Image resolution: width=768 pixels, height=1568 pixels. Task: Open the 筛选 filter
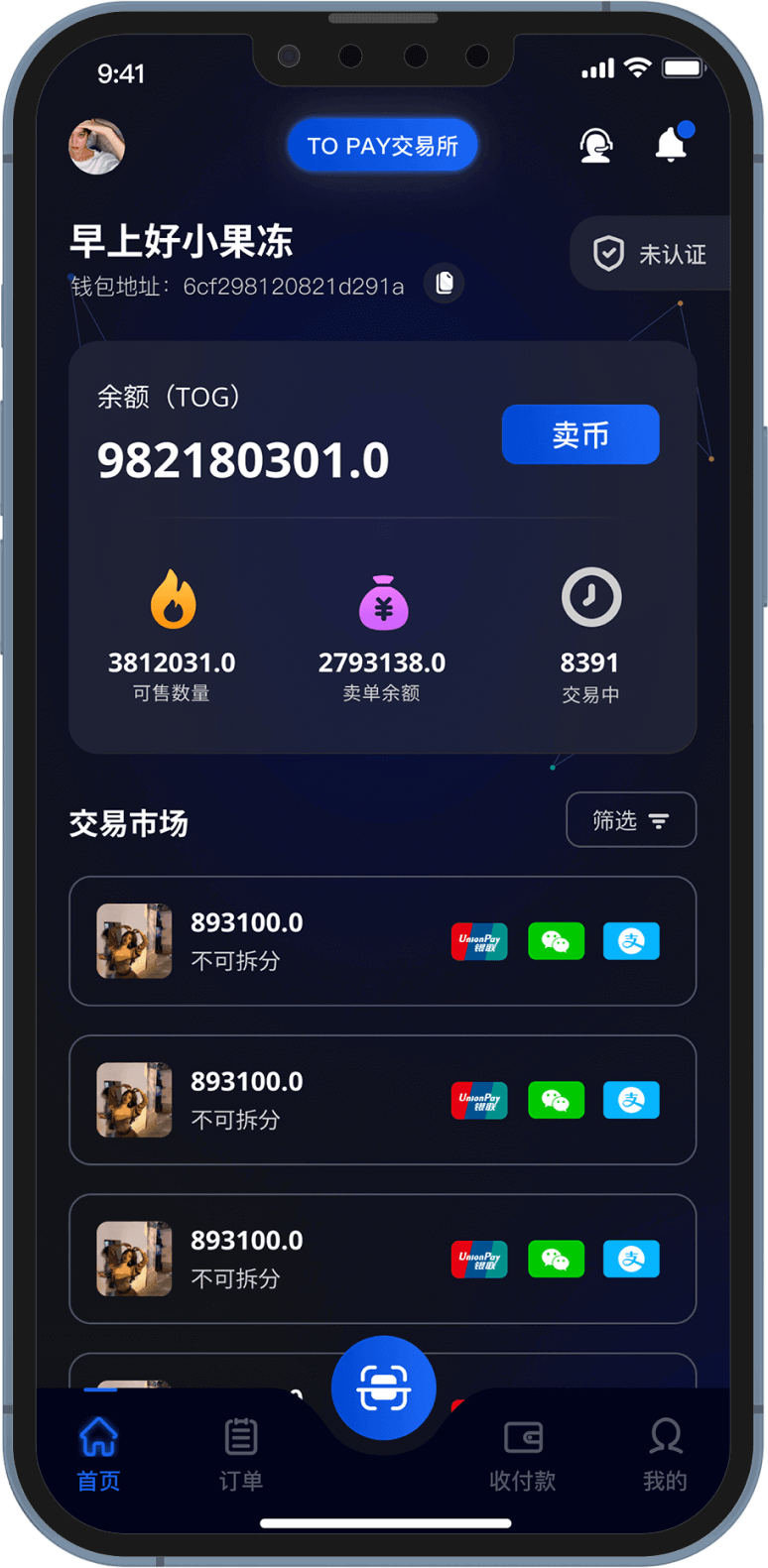click(x=631, y=820)
